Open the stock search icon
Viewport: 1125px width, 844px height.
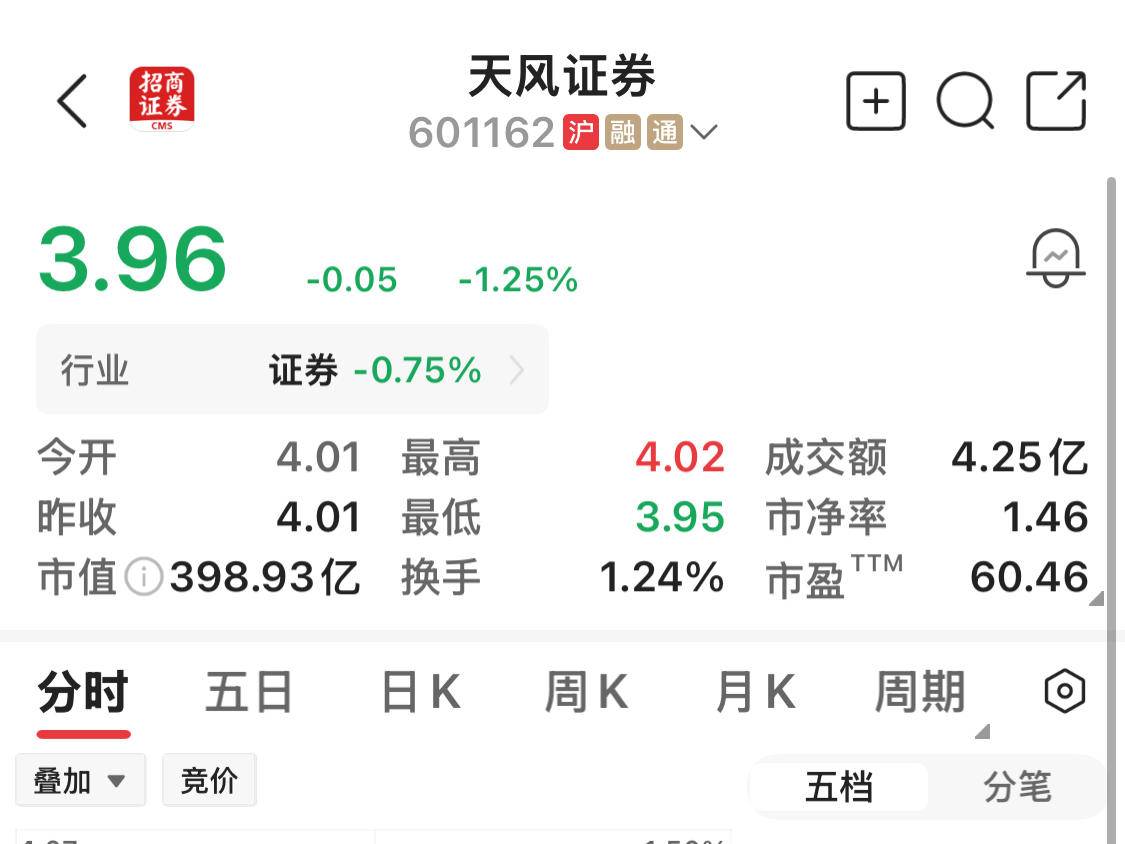tap(965, 101)
